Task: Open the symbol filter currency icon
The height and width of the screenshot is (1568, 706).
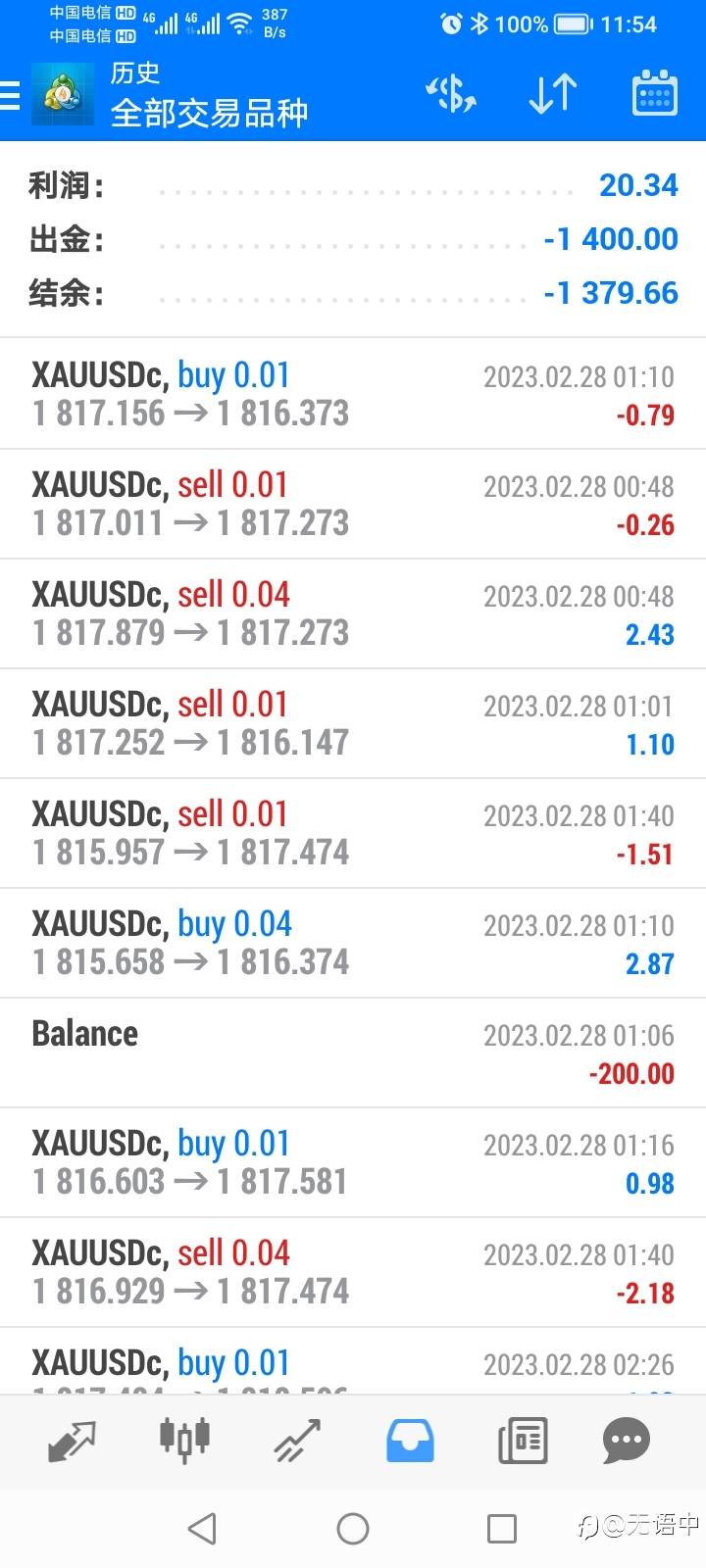Action: (451, 95)
